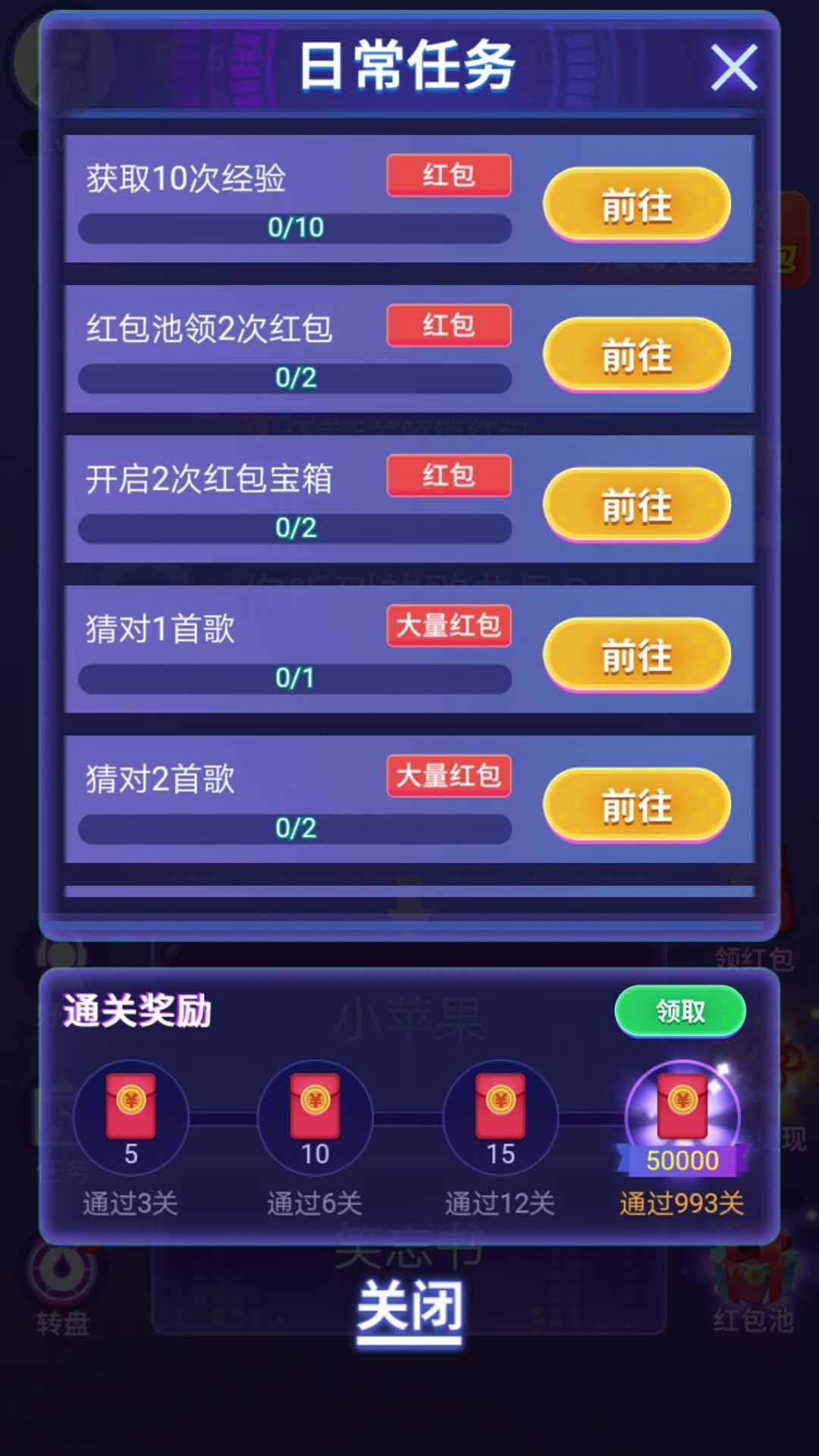Click 前往 next to 猜对1首歌
Screen dimensions: 819x1456
(x=635, y=655)
